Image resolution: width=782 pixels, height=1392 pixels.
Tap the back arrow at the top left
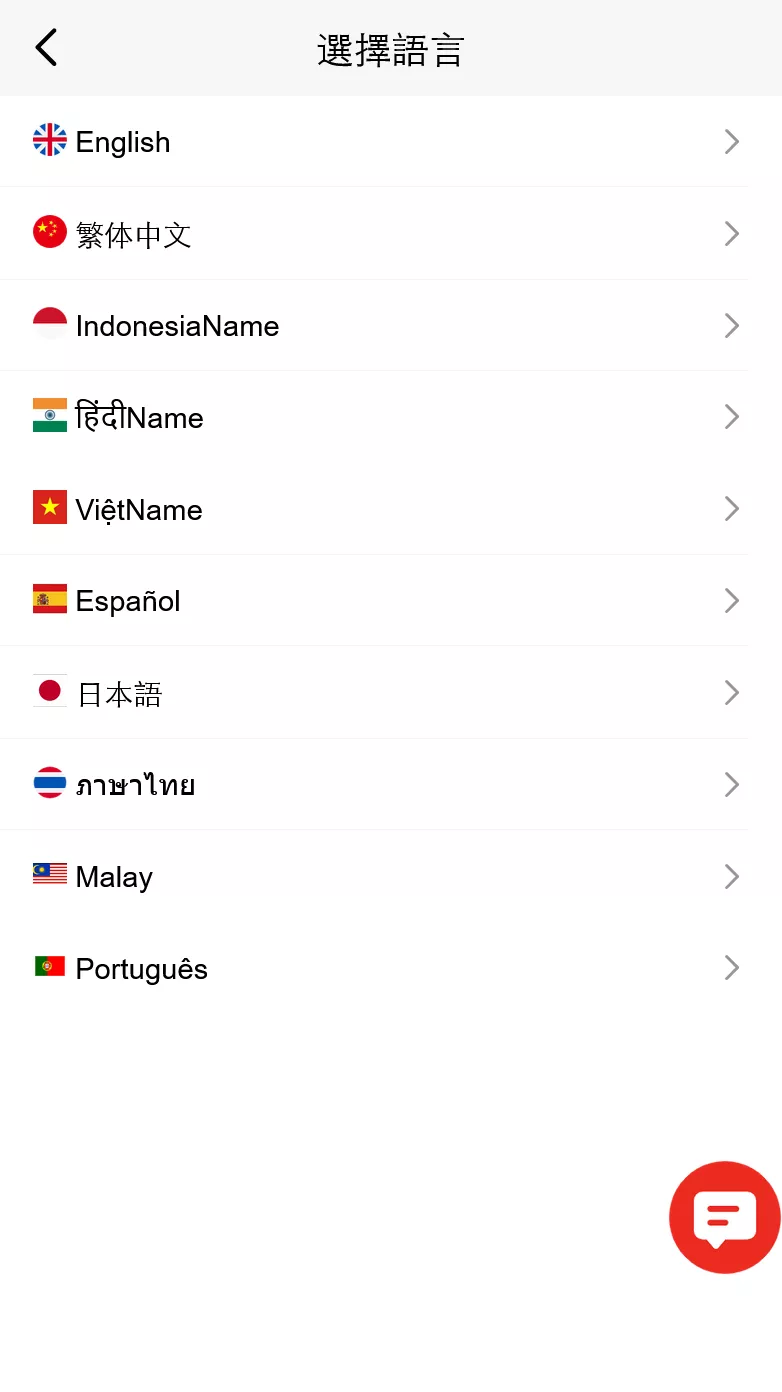(x=45, y=47)
